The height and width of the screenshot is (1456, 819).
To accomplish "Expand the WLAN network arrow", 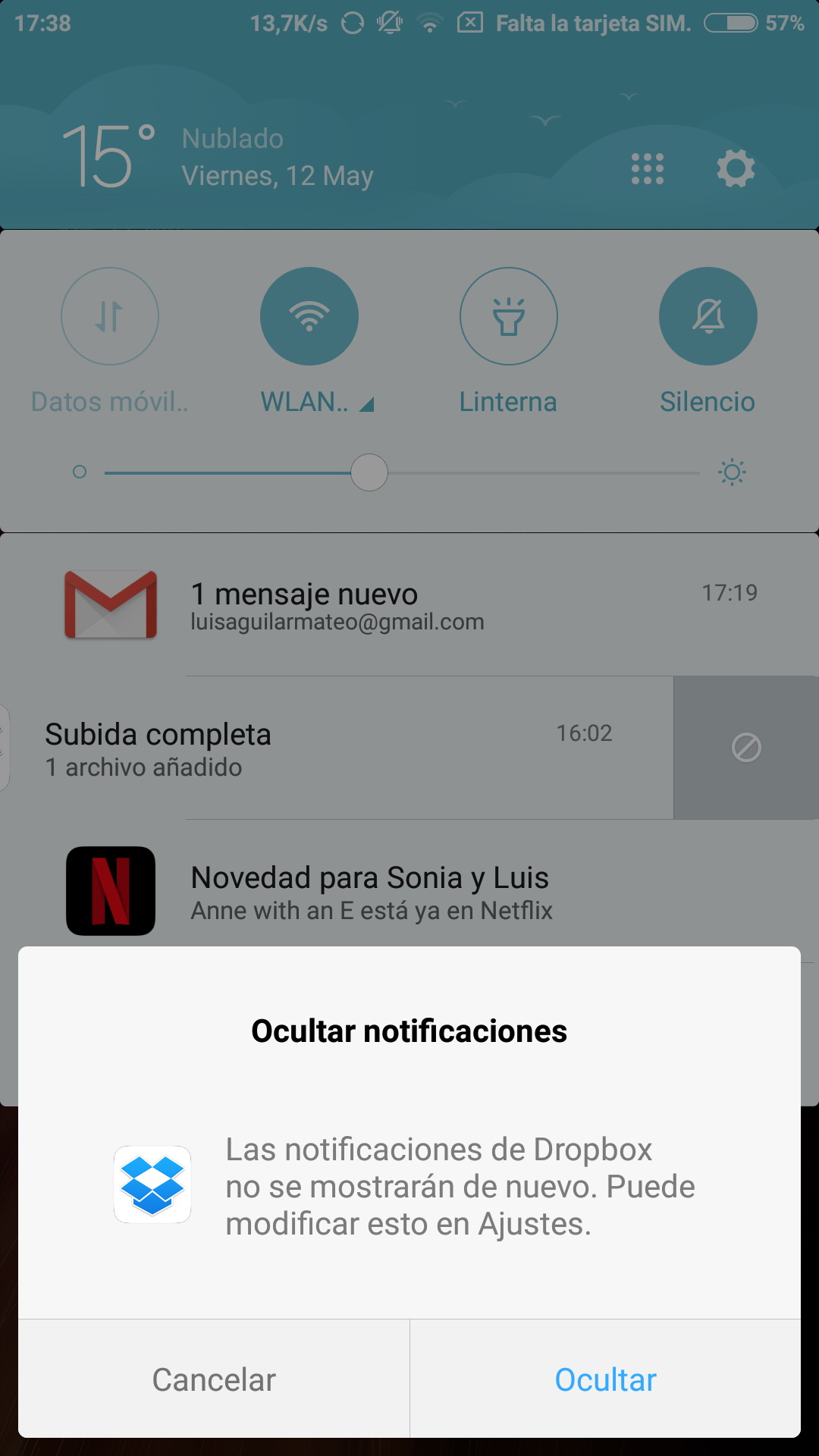I will coord(367,405).
